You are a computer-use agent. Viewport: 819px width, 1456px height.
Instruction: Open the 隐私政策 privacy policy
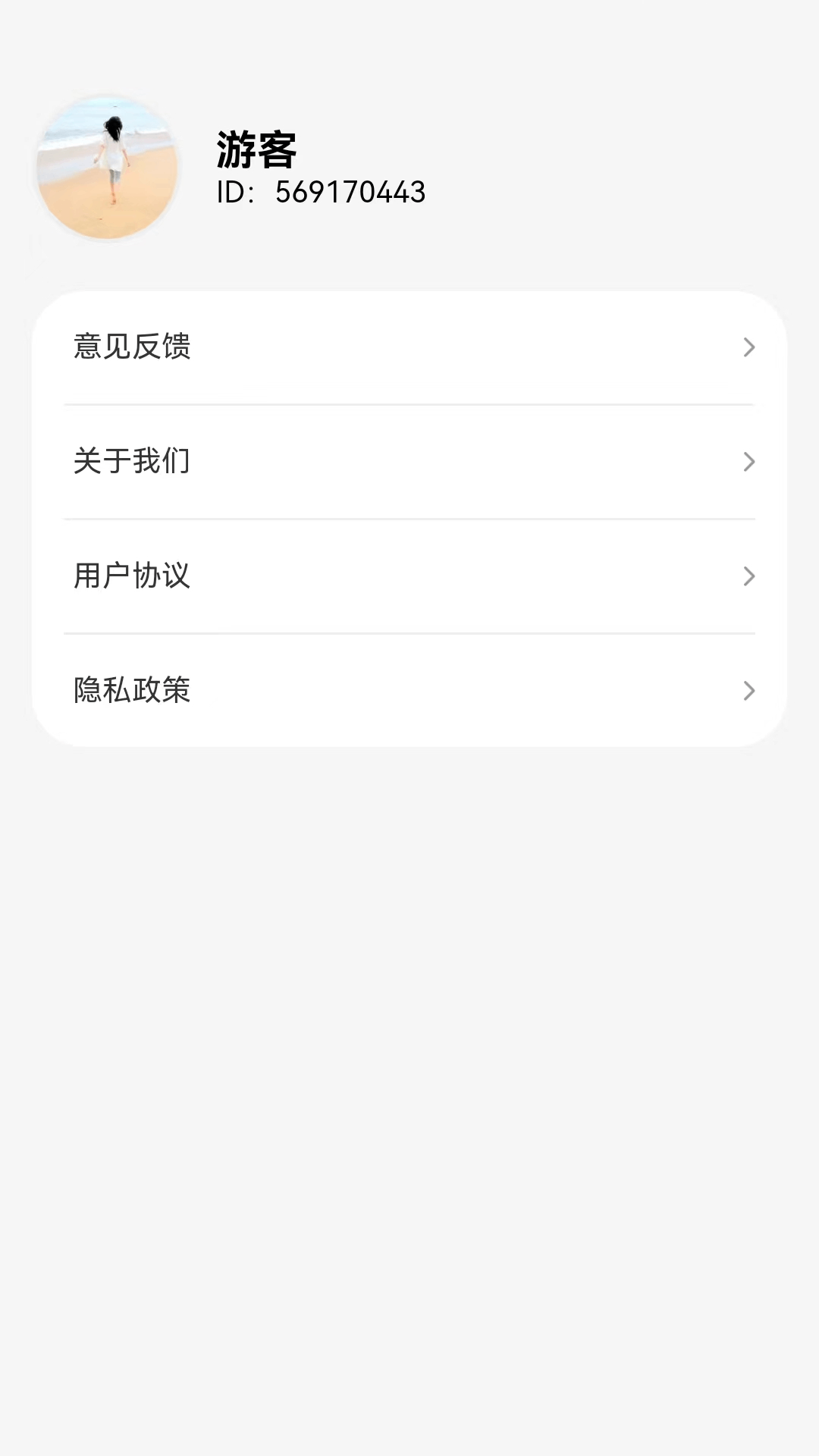(x=409, y=690)
